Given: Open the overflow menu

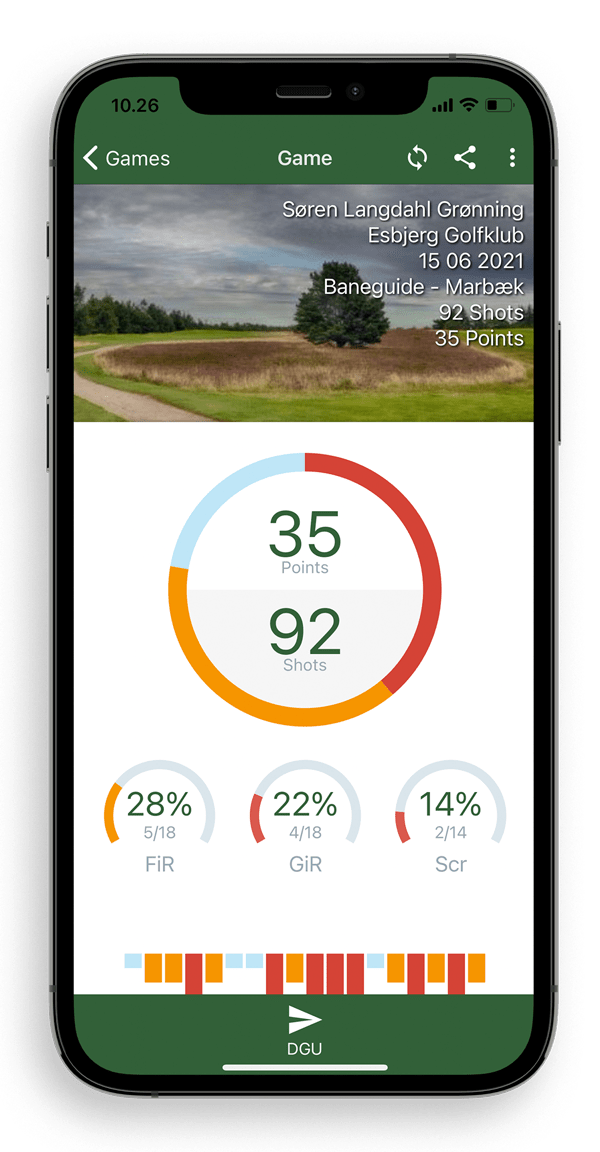Looking at the screenshot, I should pyautogui.click(x=513, y=158).
